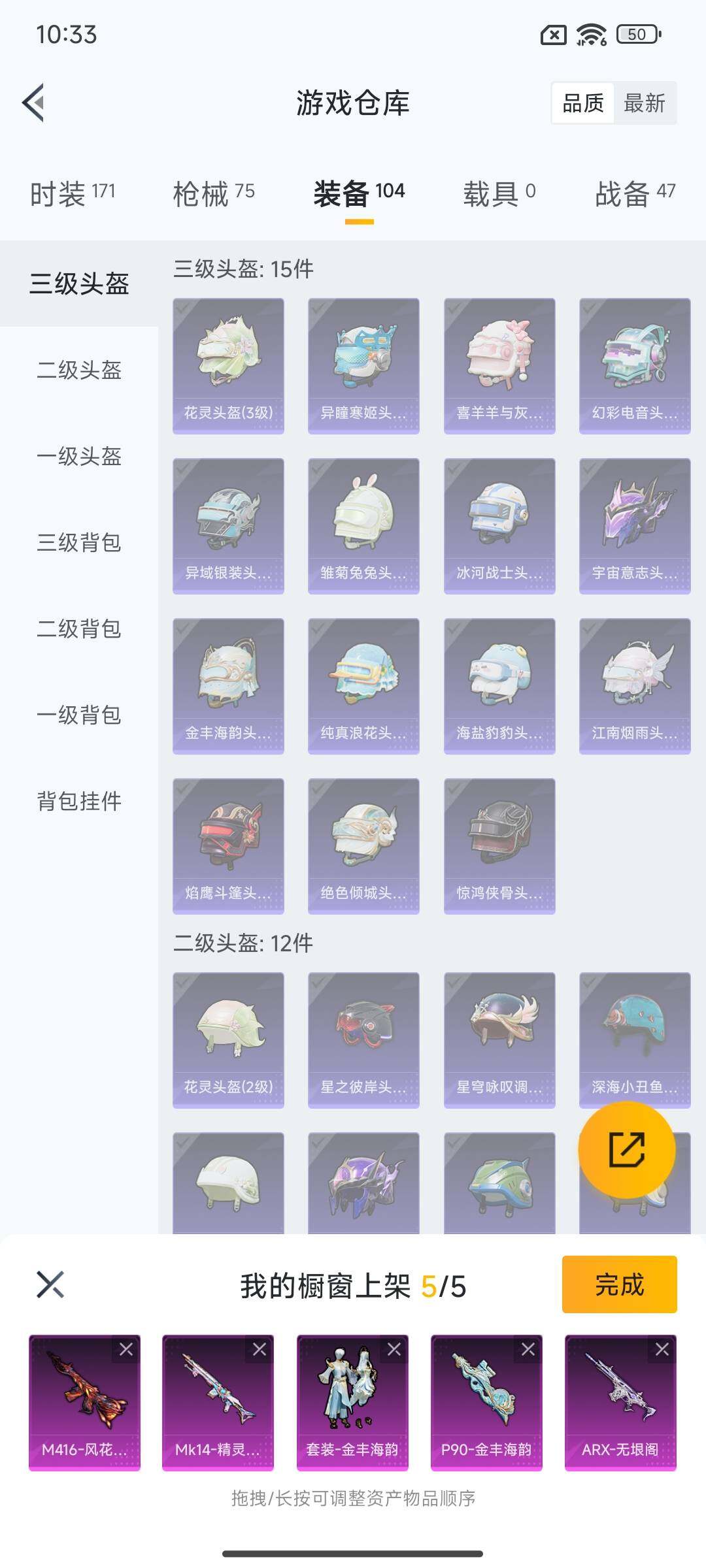The height and width of the screenshot is (1568, 706).
Task: Tap the yellow share/export floating button
Action: tap(625, 1150)
